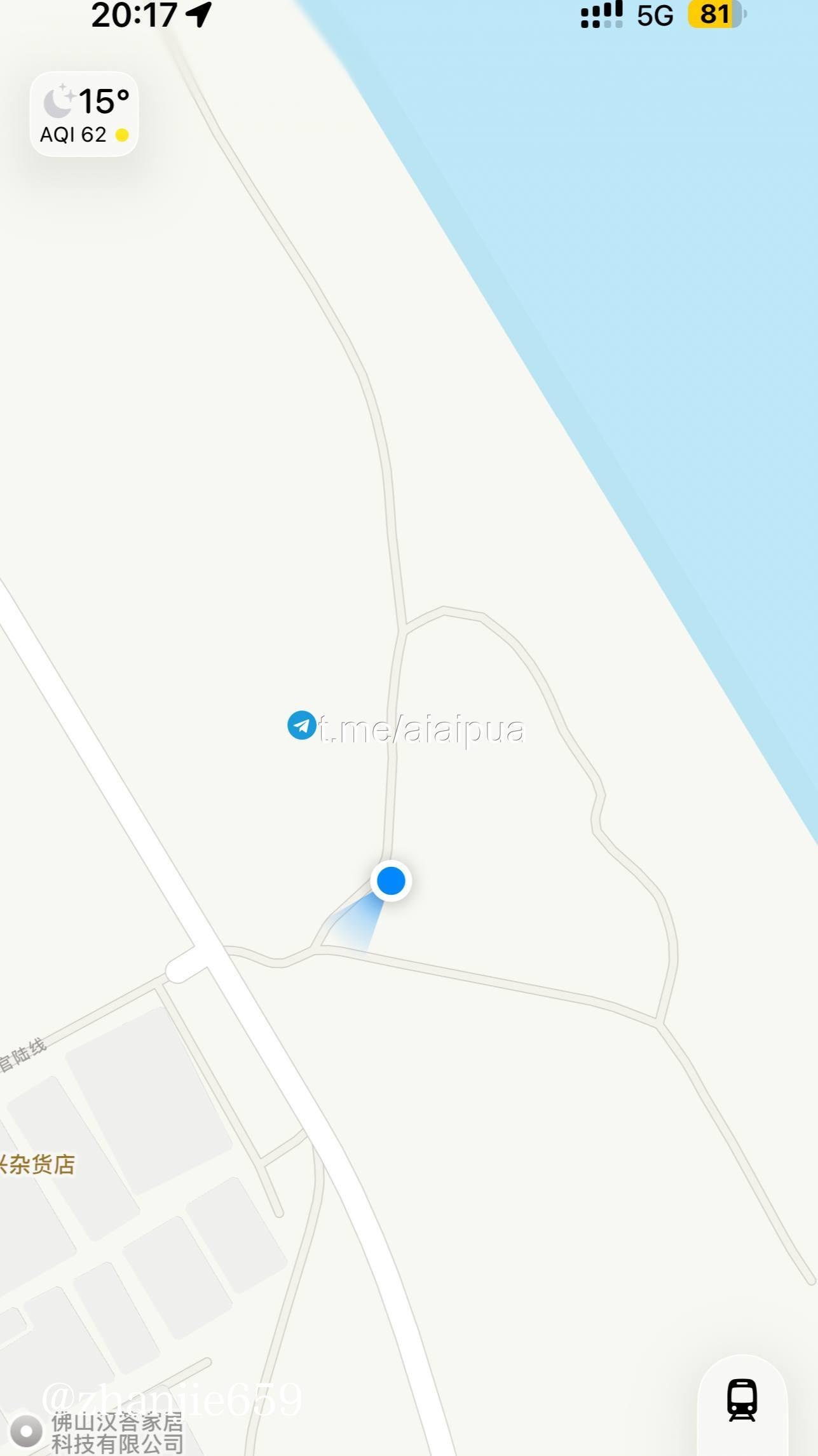Open the 15° weather and AQI widget
This screenshot has height=1456, width=818.
pos(84,114)
